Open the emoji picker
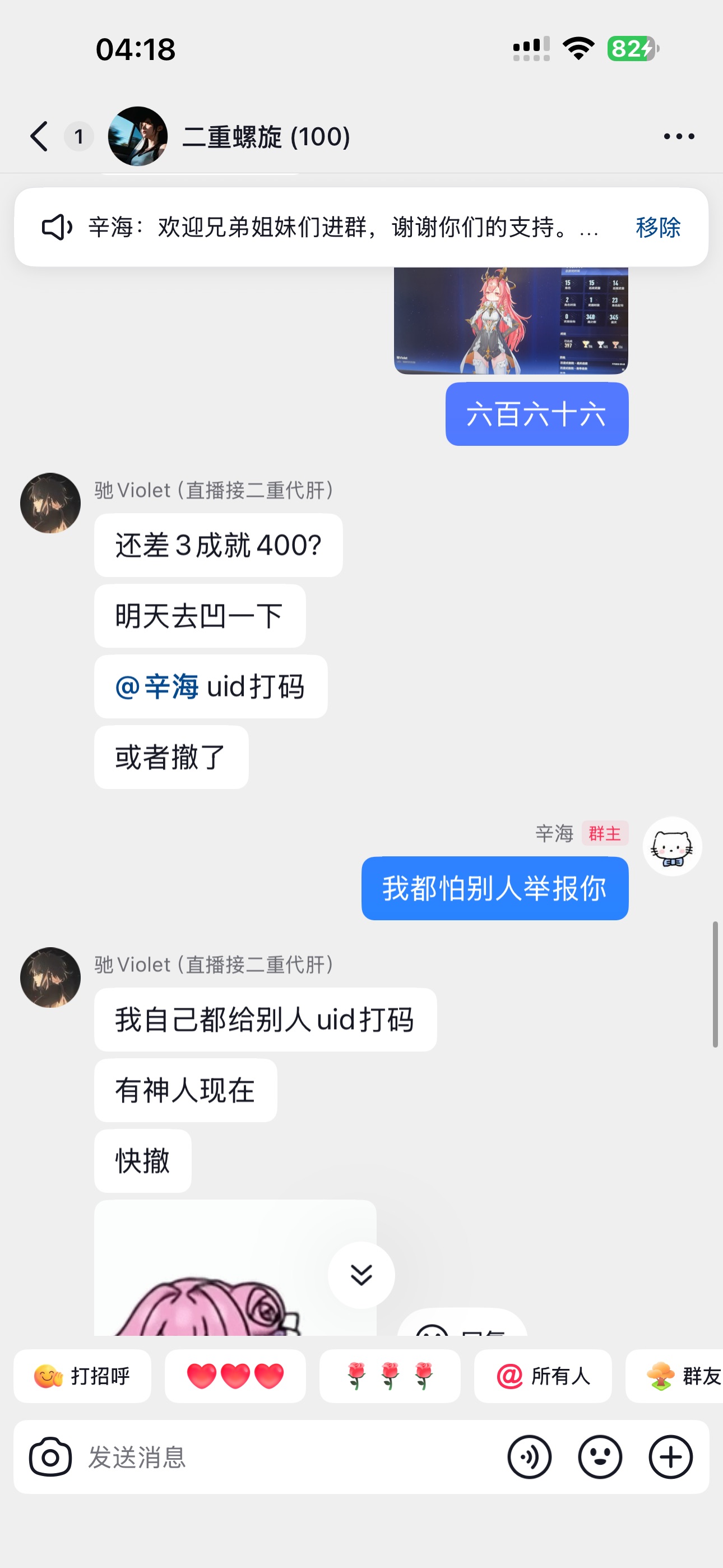 (600, 1457)
